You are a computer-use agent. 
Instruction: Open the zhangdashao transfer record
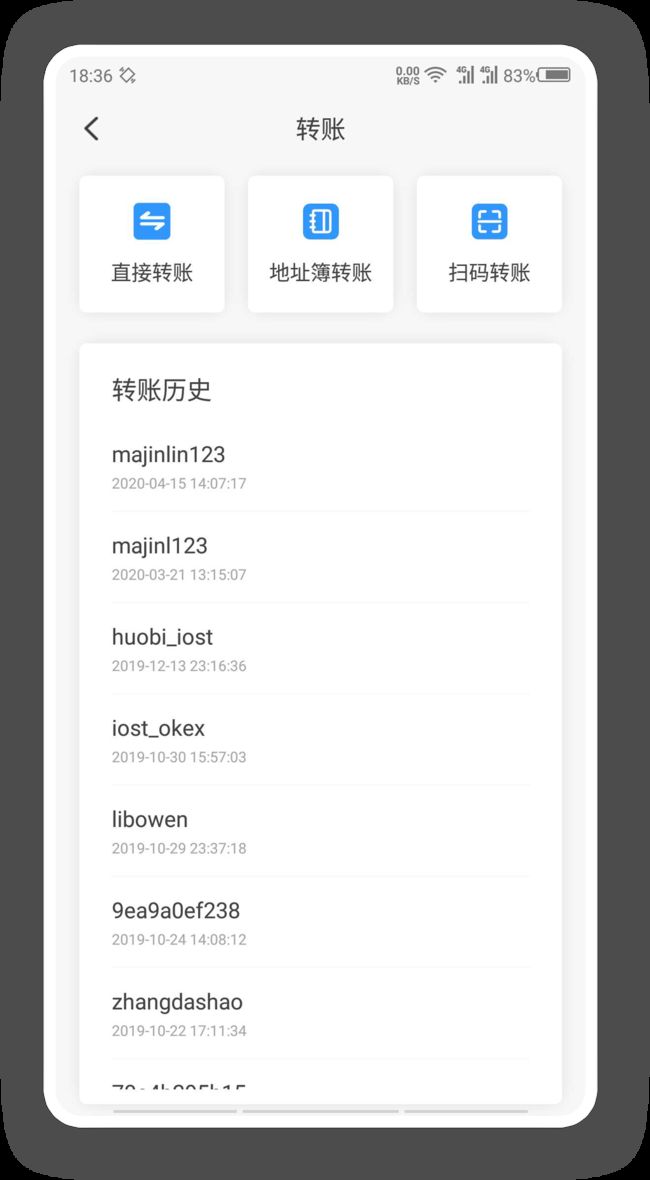pyautogui.click(x=320, y=1014)
